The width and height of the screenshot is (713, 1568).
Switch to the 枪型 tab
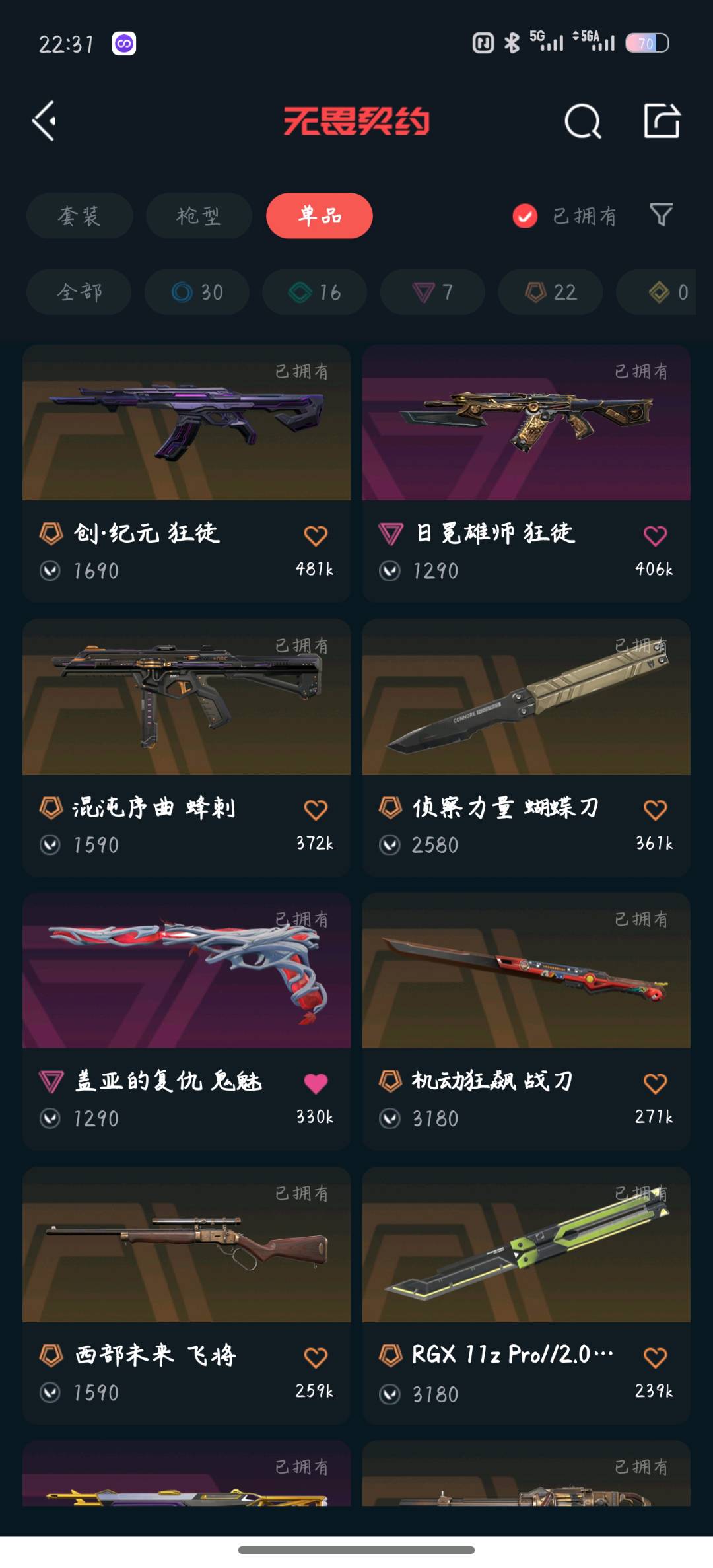pos(199,216)
